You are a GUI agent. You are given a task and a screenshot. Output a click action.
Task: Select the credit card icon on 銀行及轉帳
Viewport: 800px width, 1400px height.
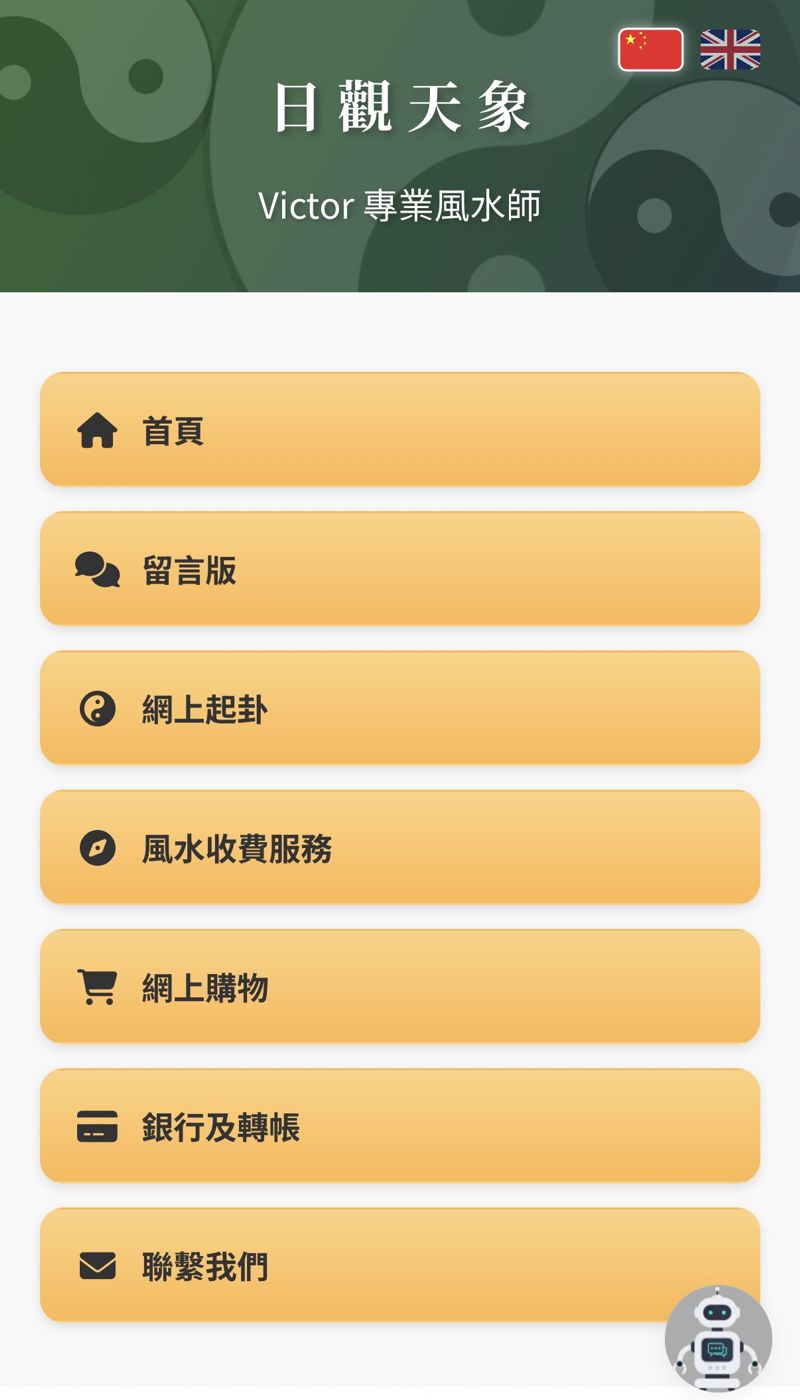(95, 1125)
